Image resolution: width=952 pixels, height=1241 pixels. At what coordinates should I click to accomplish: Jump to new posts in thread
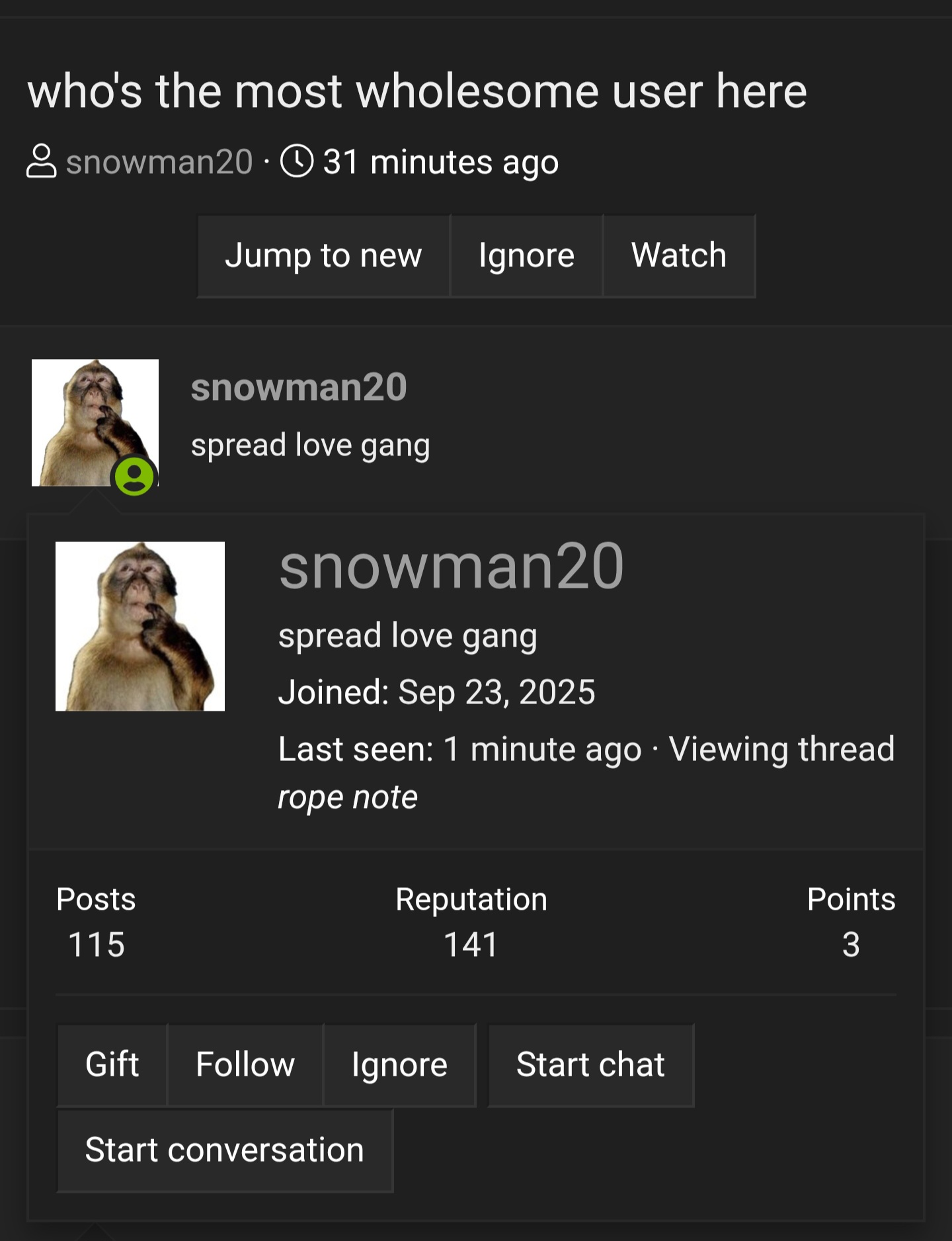click(x=323, y=256)
